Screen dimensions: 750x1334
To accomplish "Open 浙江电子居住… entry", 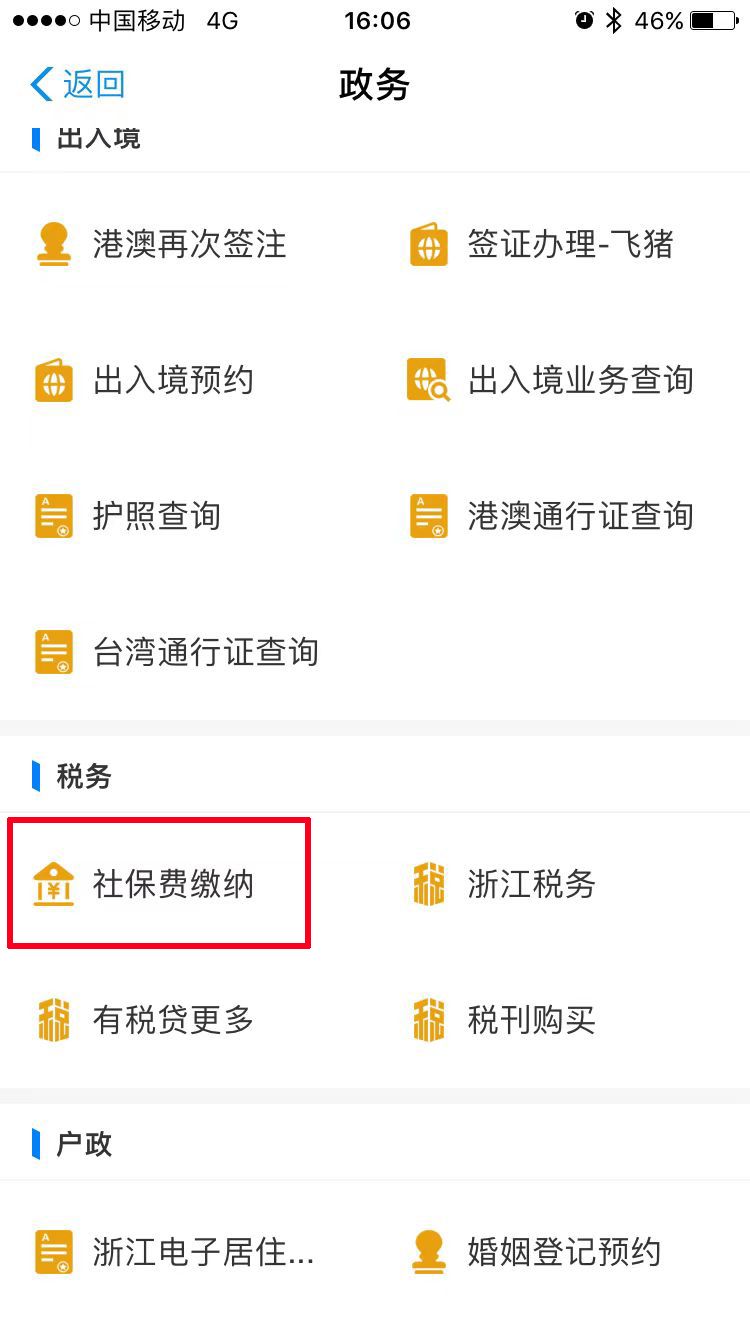I will 174,1252.
